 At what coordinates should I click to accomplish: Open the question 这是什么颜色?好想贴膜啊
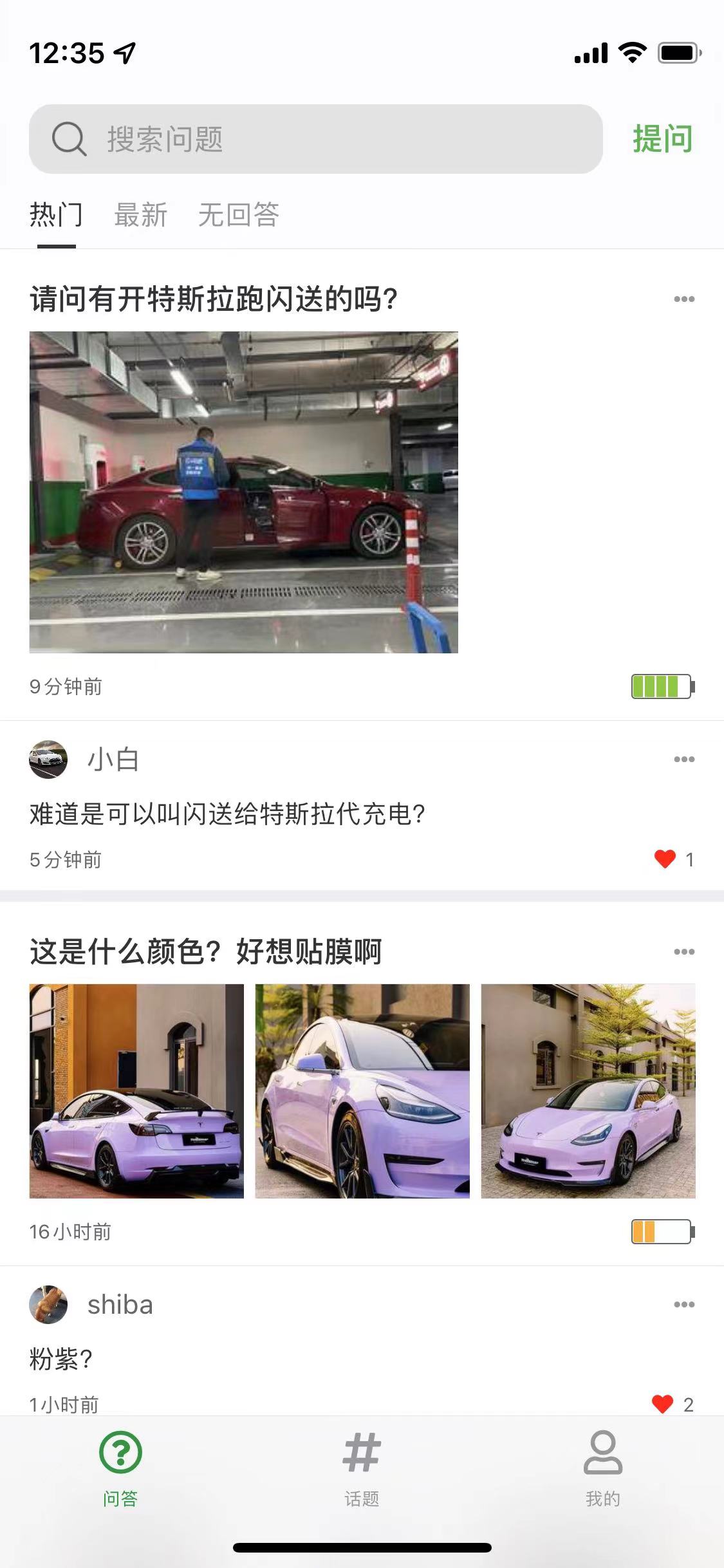tap(206, 951)
